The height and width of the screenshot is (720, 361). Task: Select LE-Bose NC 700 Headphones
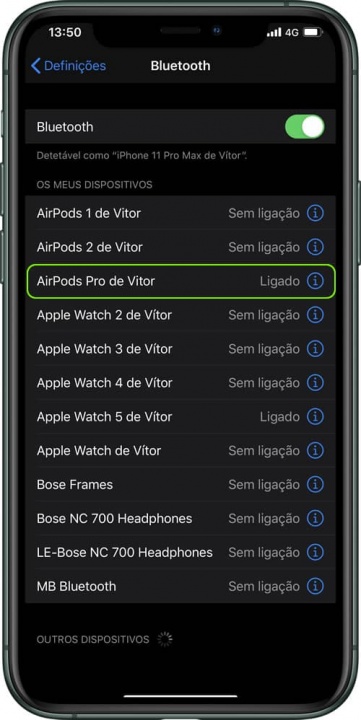(180, 552)
